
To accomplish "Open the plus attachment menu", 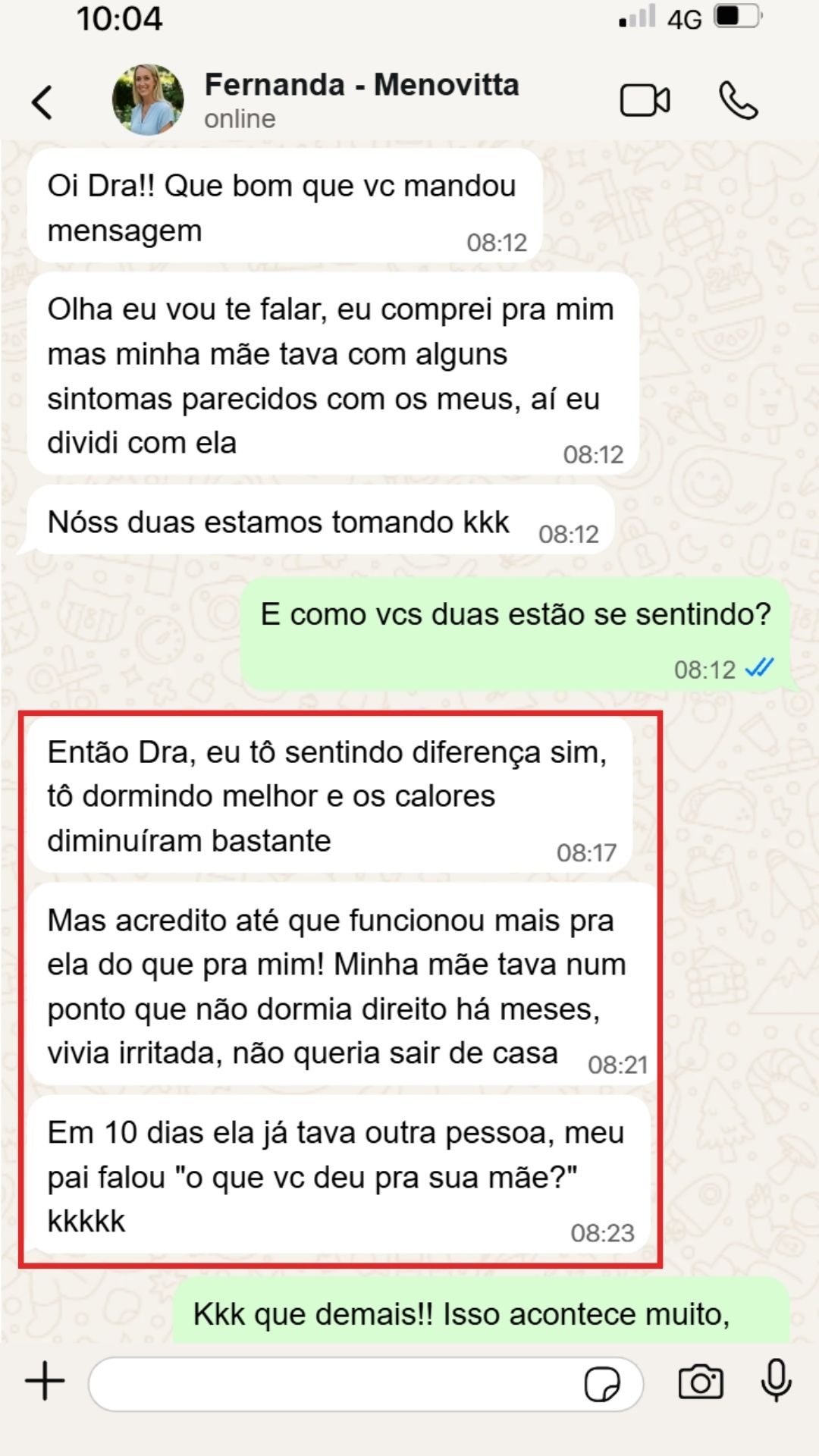I will [x=45, y=1381].
